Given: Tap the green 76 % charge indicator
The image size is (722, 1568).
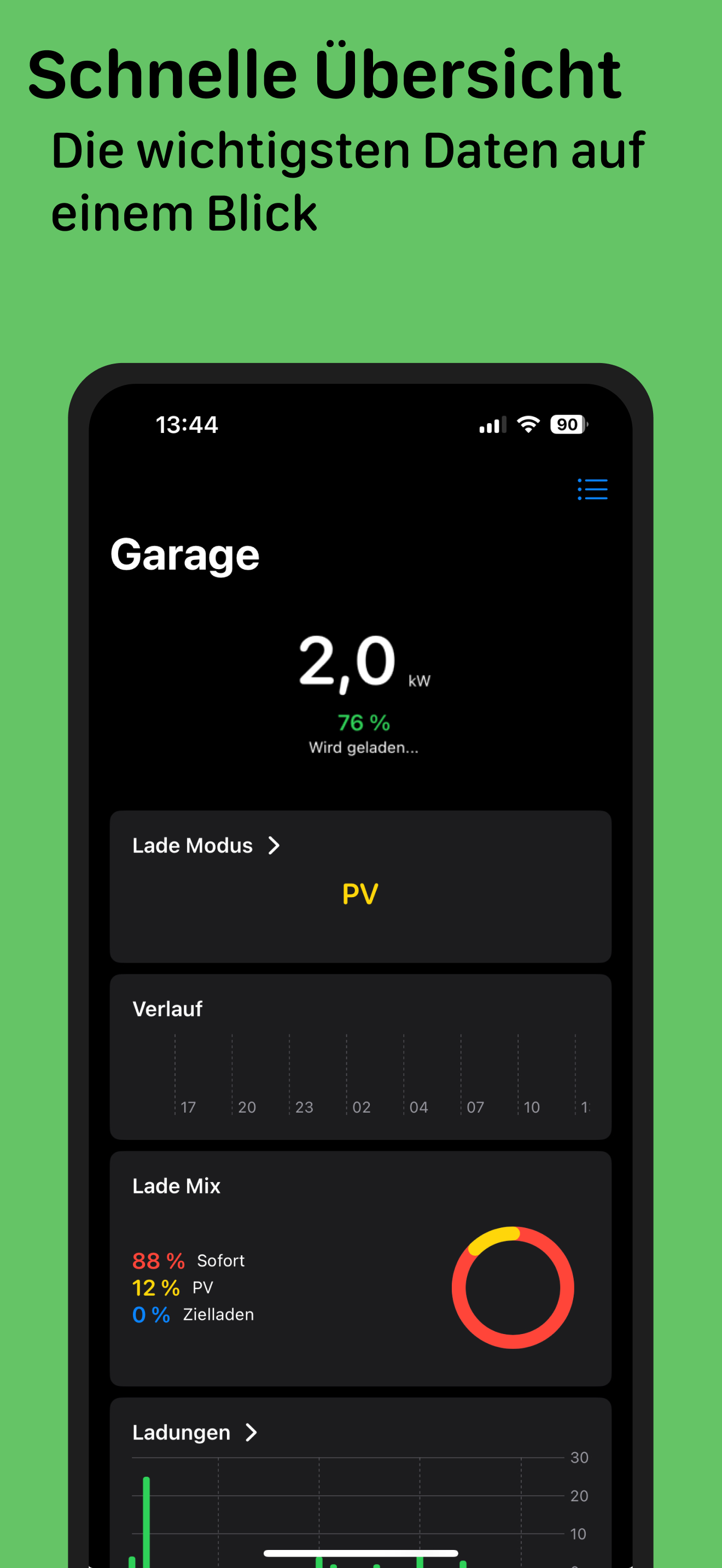Looking at the screenshot, I should coord(363,723).
